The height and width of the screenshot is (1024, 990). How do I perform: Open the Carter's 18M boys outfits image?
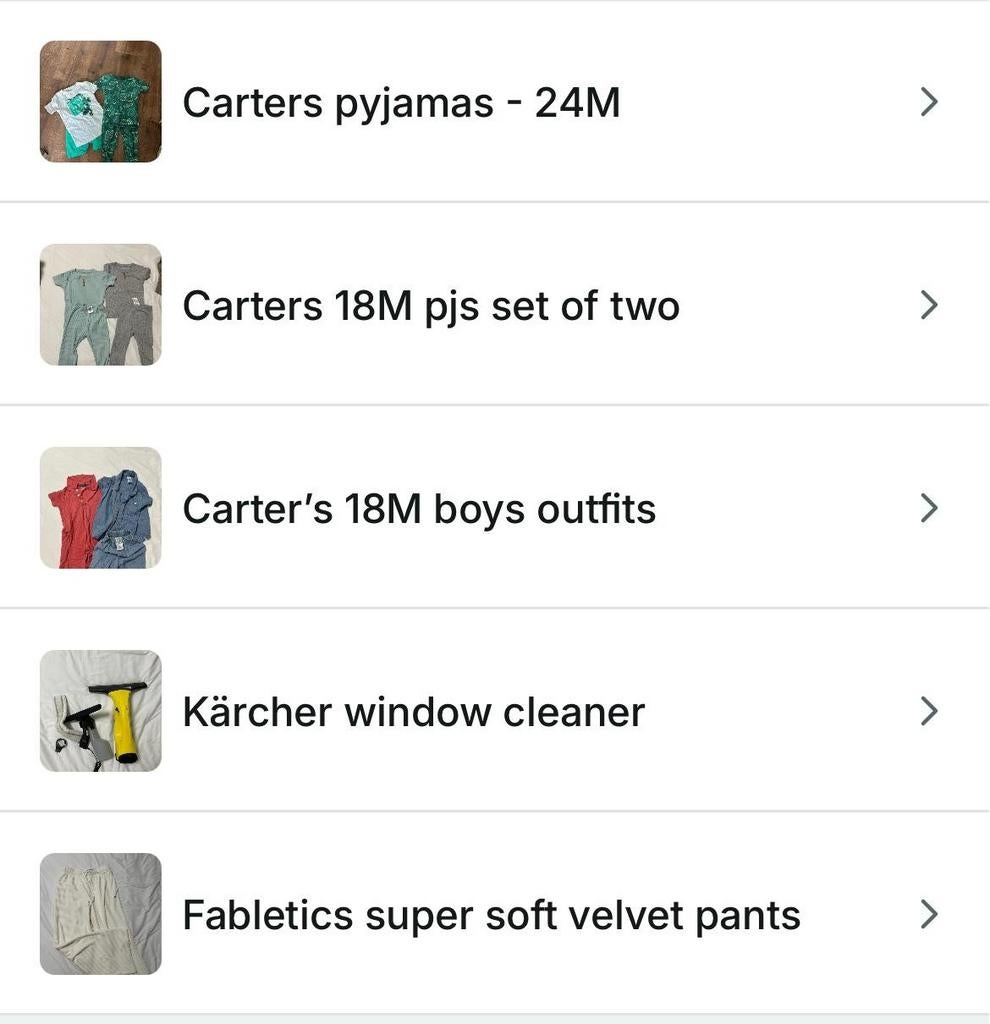100,508
